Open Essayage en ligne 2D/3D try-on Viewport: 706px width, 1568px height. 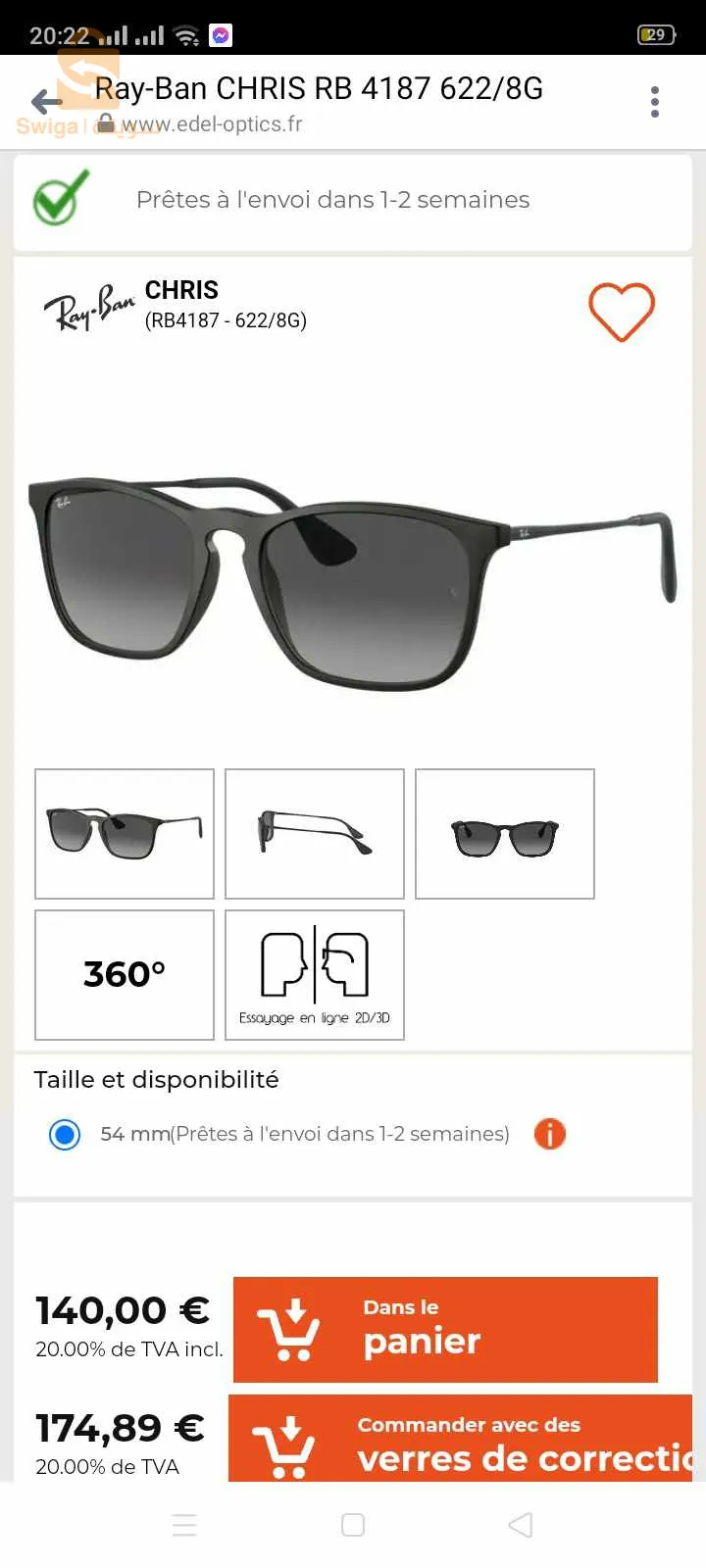pos(315,975)
